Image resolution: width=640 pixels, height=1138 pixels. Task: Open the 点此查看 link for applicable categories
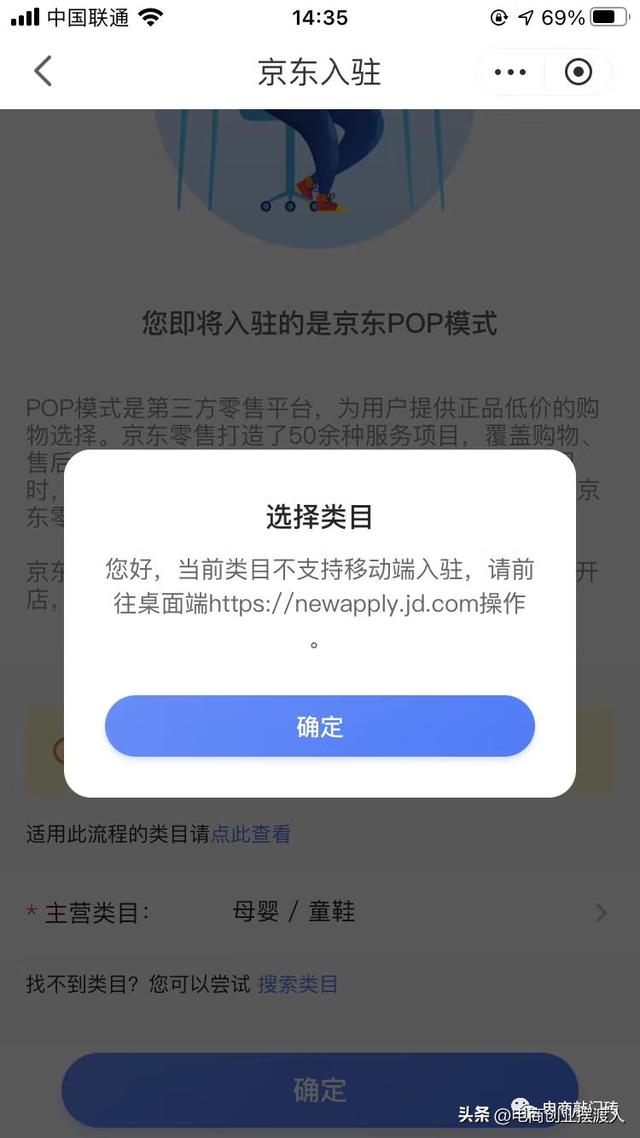[x=250, y=834]
